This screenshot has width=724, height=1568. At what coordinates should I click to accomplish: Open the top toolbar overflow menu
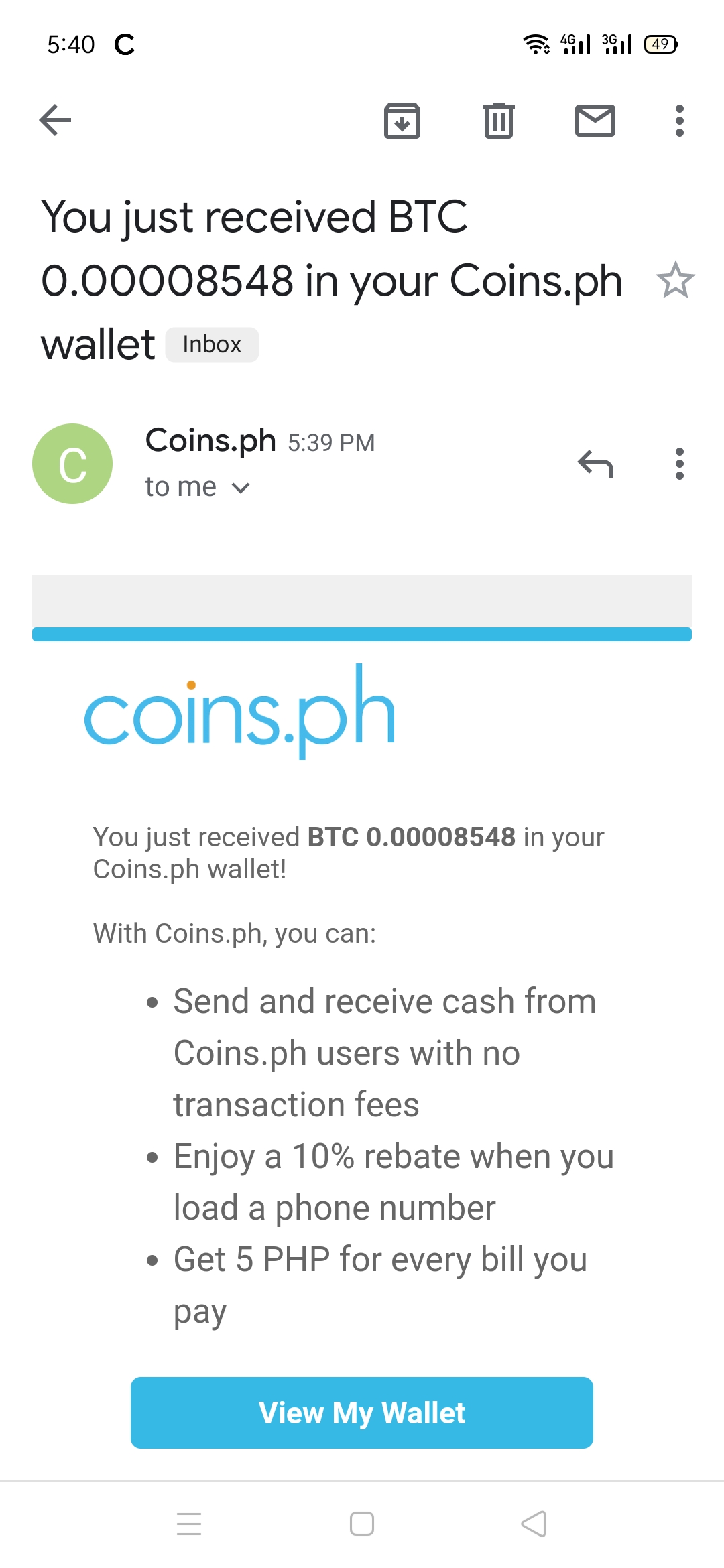click(679, 121)
